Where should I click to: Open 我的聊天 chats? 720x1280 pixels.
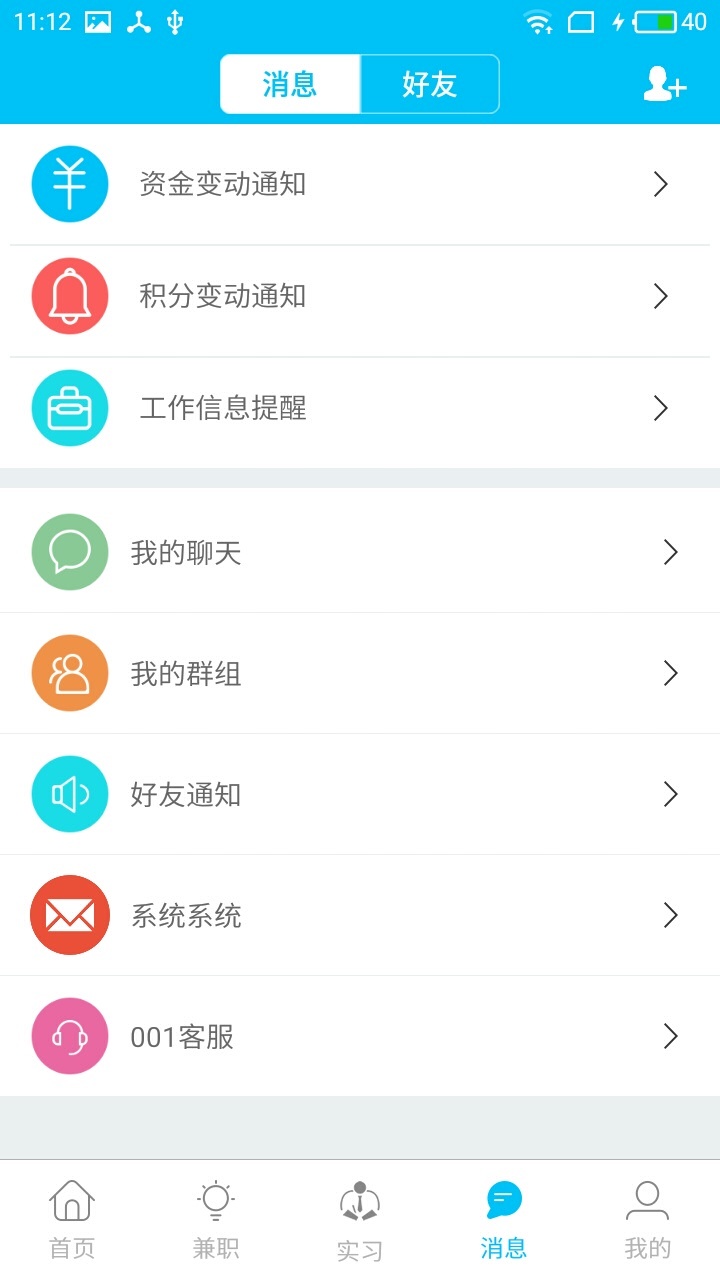tap(360, 552)
